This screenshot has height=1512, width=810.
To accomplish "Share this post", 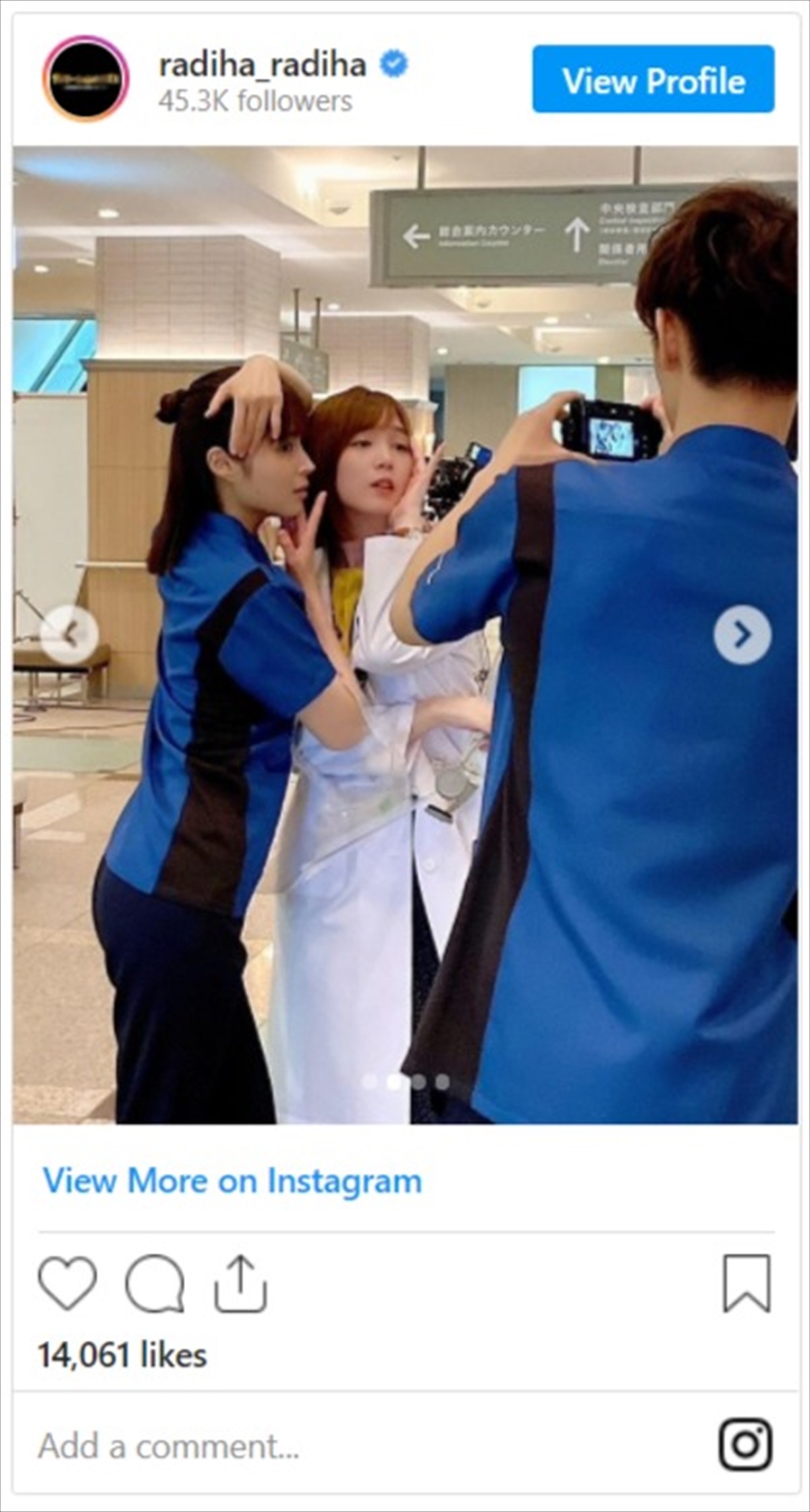I will [241, 1283].
